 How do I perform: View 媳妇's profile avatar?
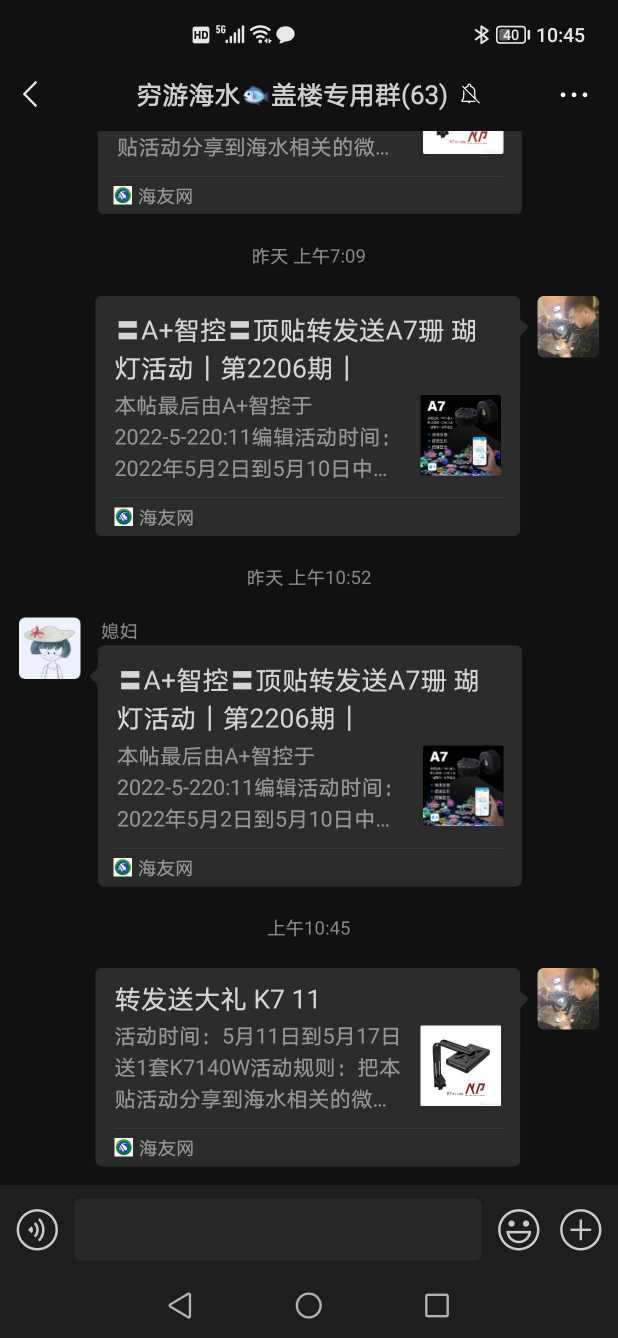tap(50, 648)
